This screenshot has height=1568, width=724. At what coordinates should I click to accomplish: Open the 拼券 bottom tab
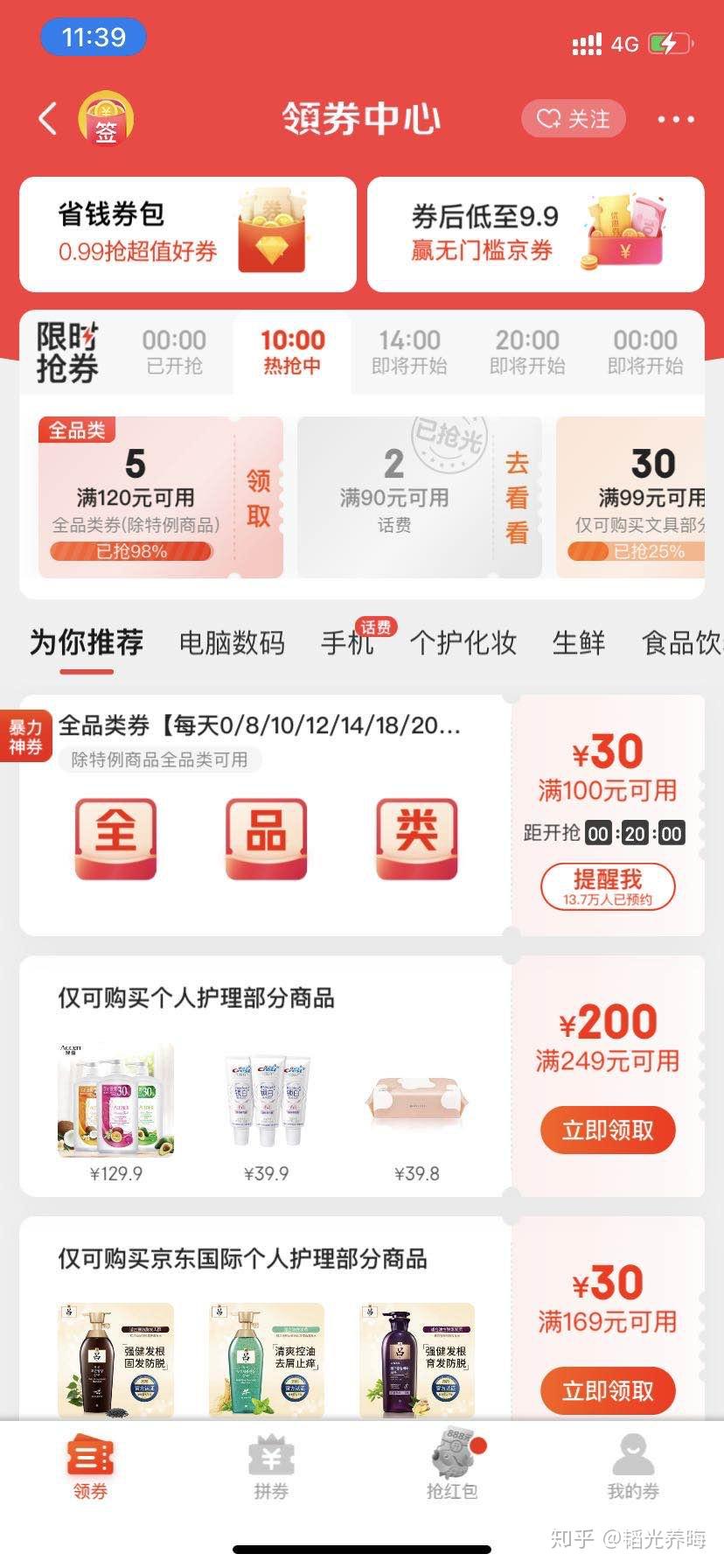pos(271,1469)
